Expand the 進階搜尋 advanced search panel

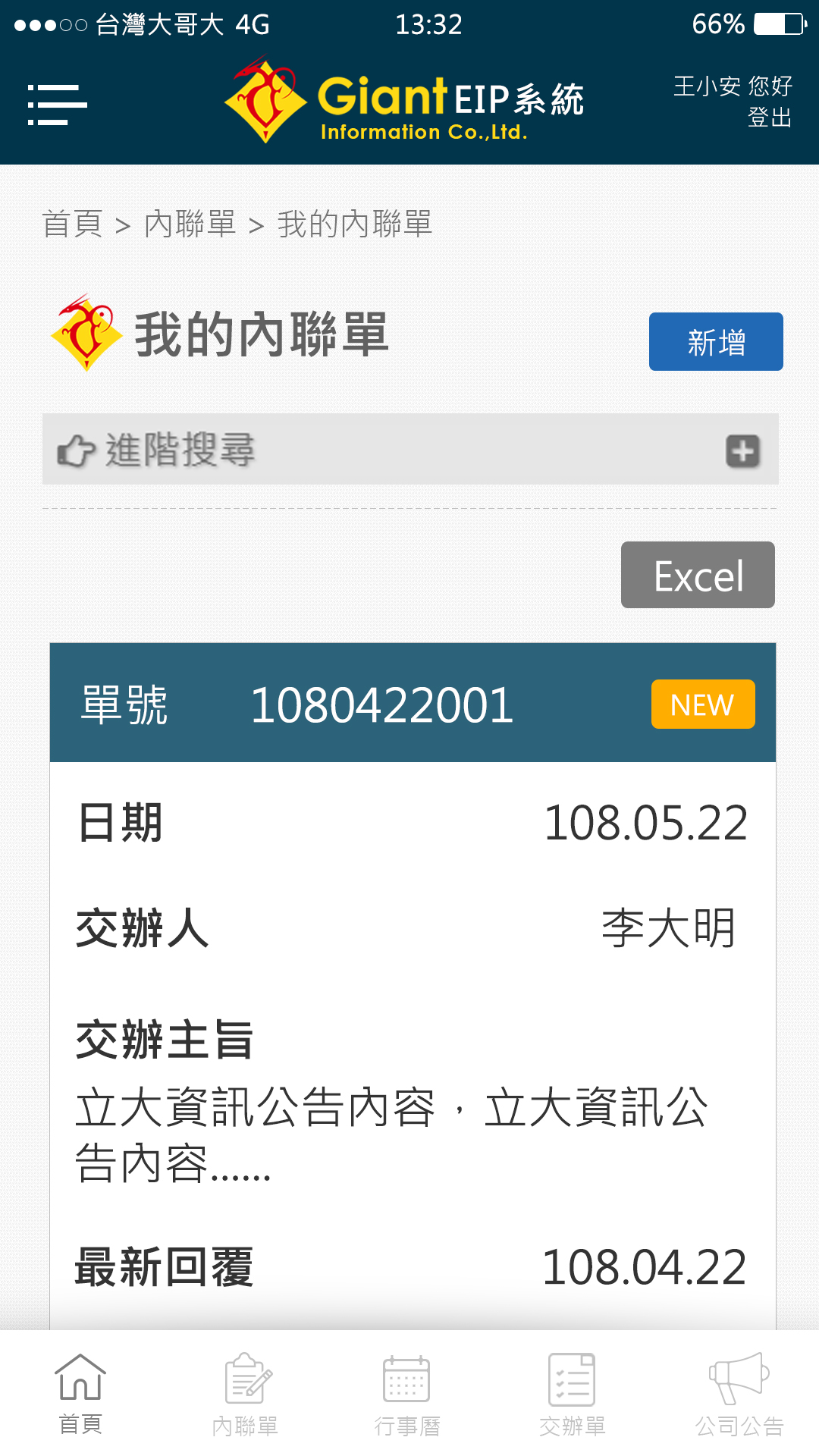(742, 451)
